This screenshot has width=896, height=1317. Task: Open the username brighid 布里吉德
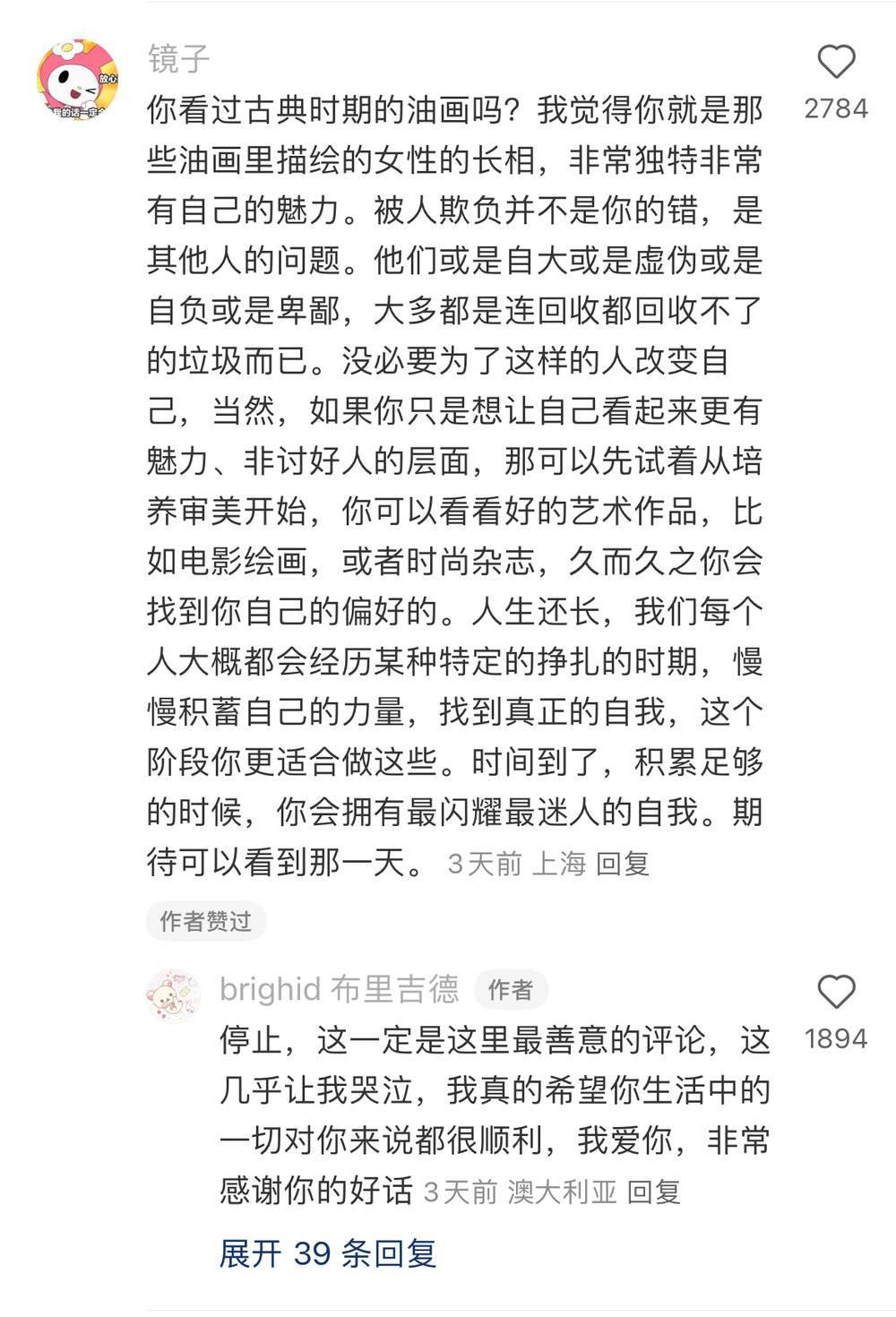tap(339, 989)
